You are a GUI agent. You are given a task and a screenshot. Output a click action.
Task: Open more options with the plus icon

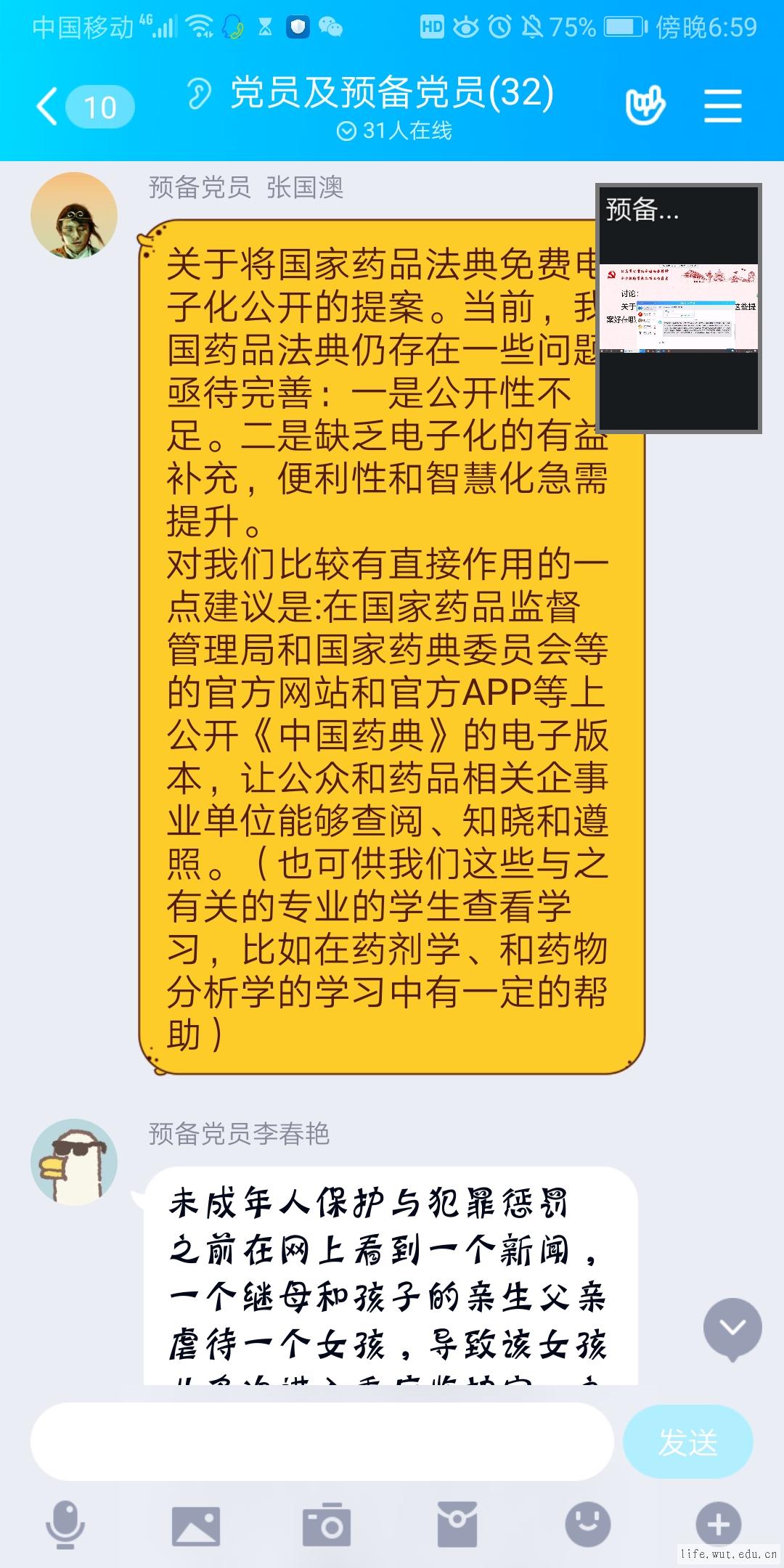[718, 1524]
